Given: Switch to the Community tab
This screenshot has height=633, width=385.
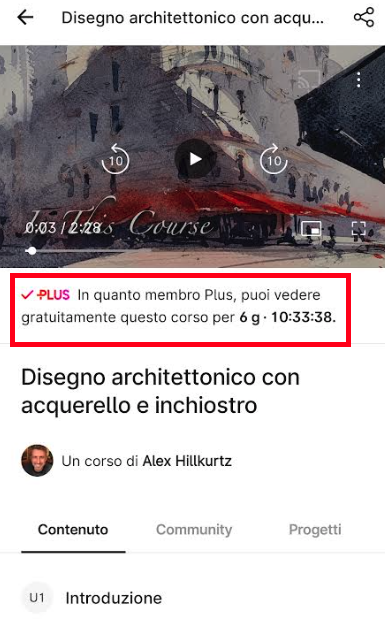Looking at the screenshot, I should 194,530.
